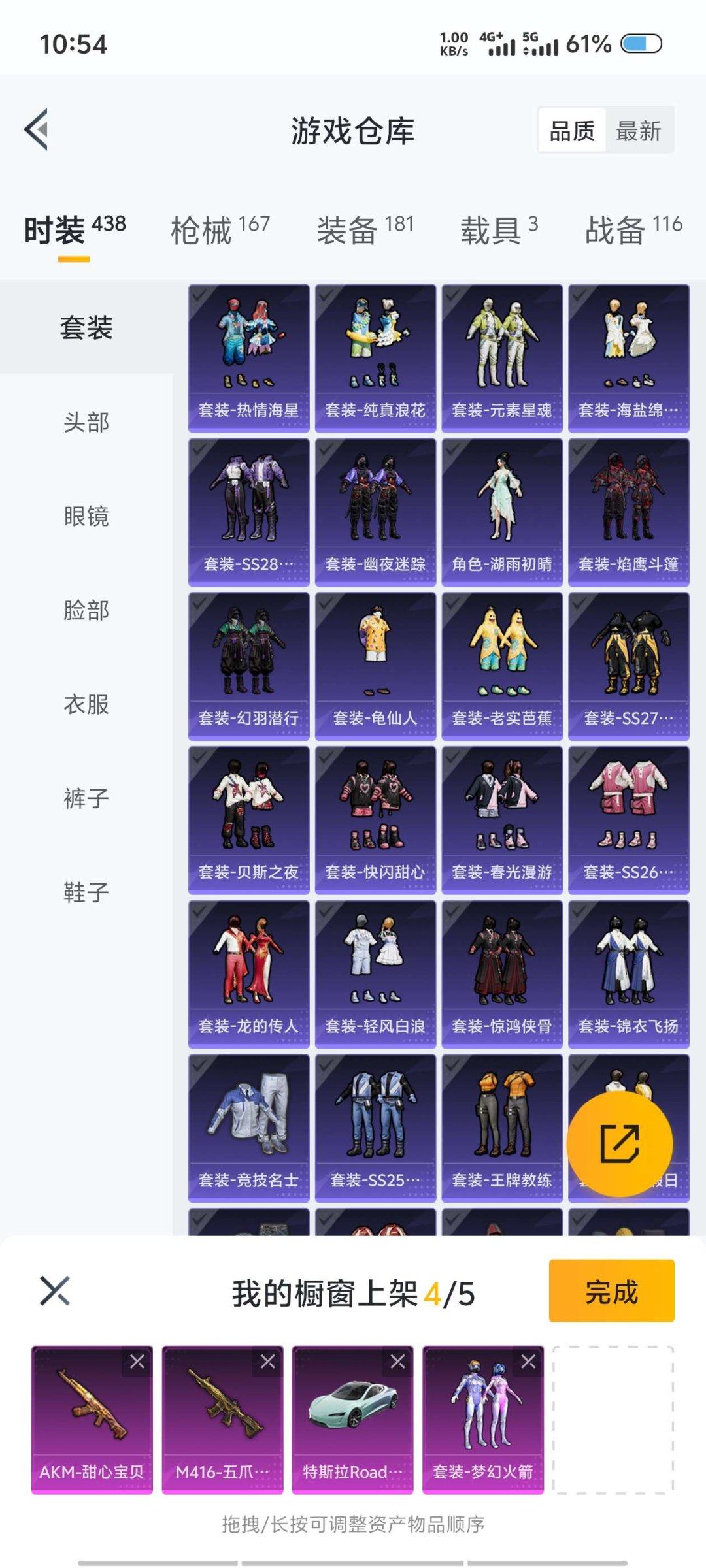Select the 头部 category in the sidebar

pyautogui.click(x=86, y=422)
